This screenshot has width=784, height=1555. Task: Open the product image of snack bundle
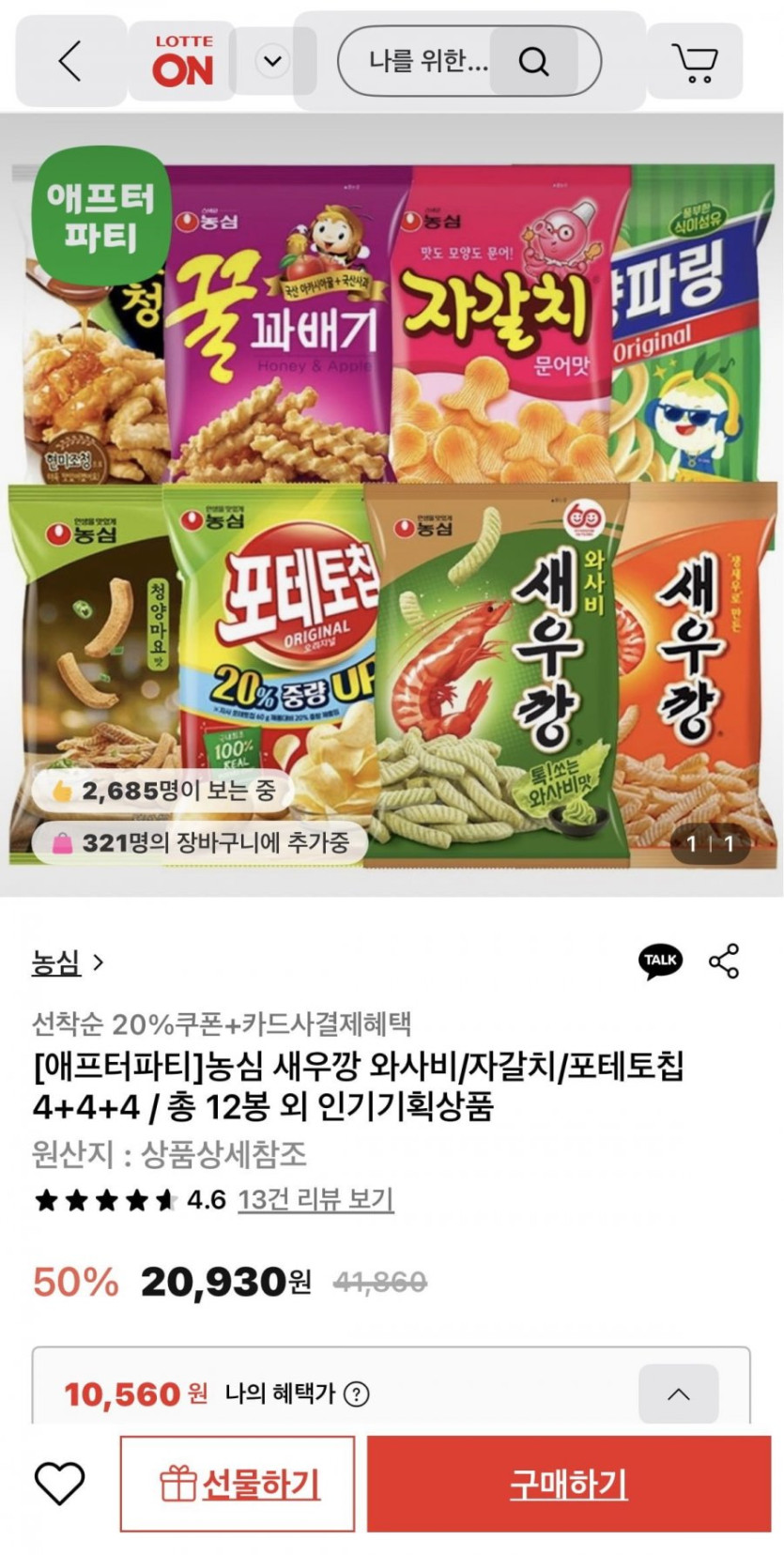pos(392,507)
